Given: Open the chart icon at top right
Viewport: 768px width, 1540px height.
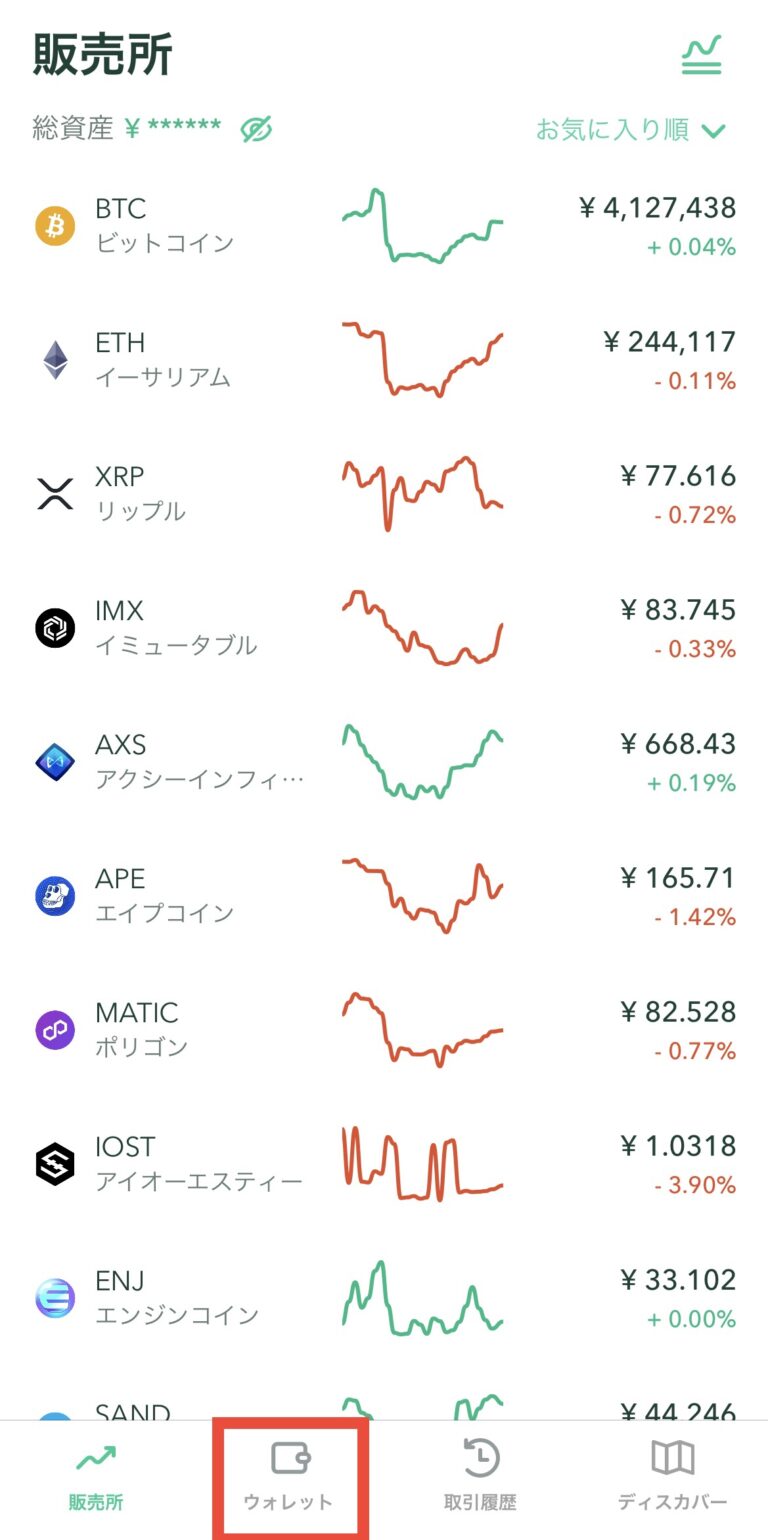Looking at the screenshot, I should click(x=702, y=57).
